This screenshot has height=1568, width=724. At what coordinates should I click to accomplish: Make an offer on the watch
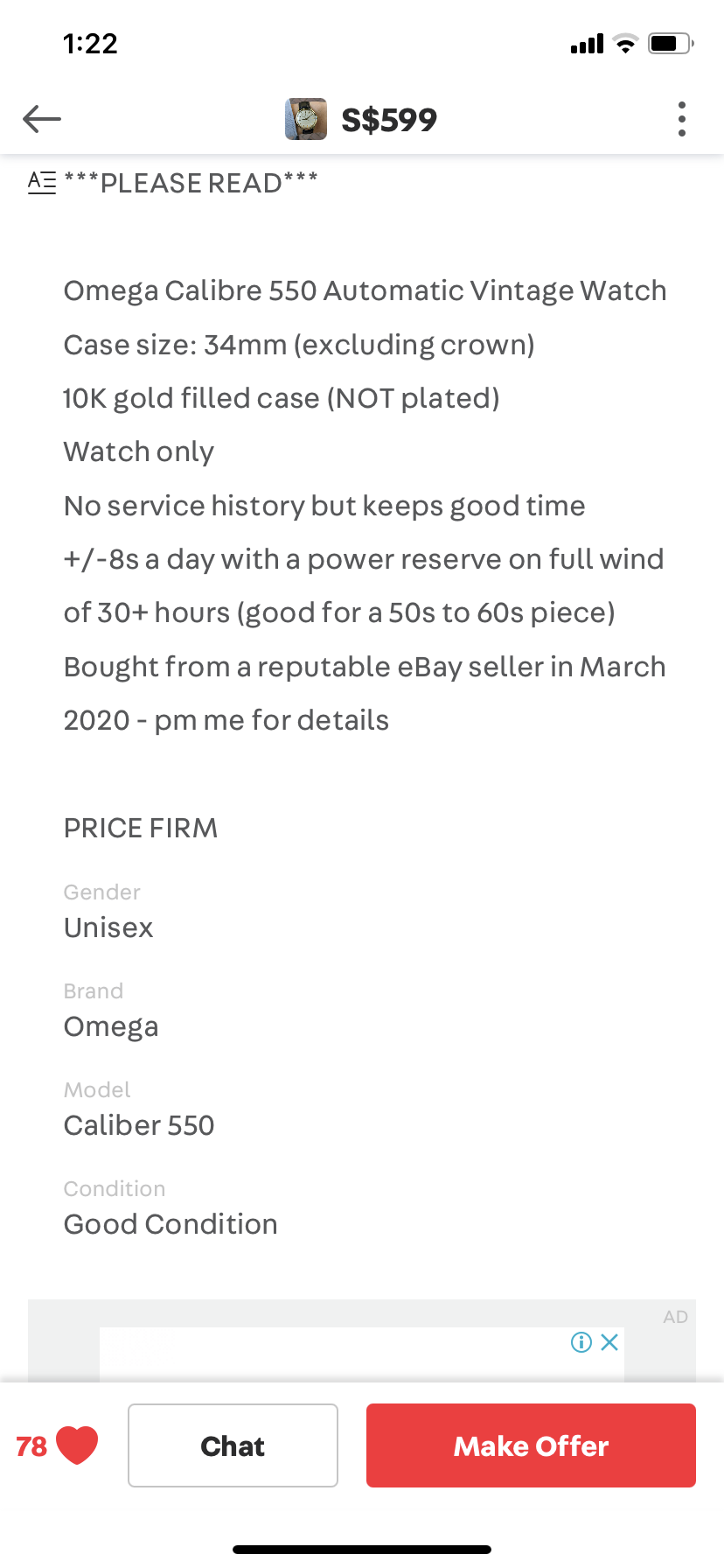pyautogui.click(x=531, y=1445)
